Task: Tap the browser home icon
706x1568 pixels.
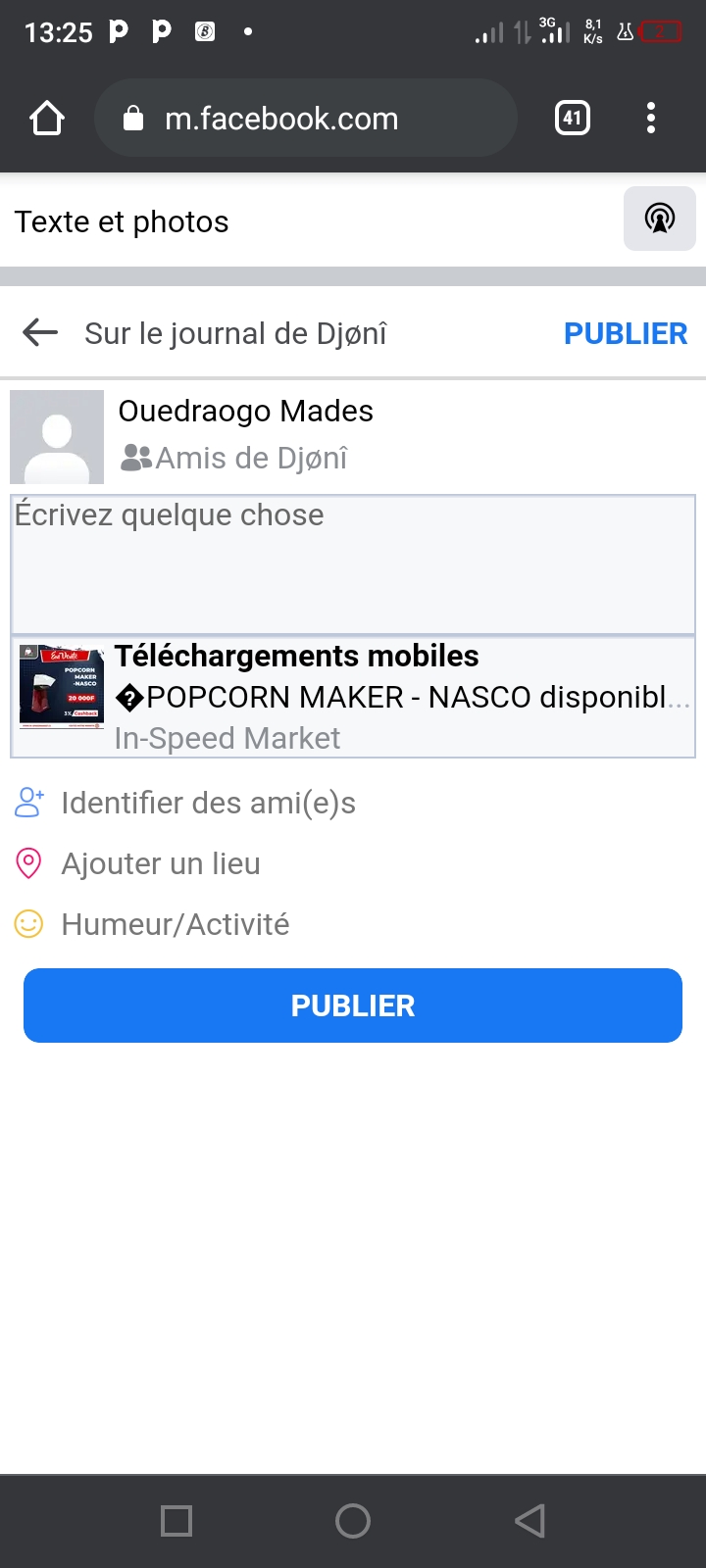Action: pyautogui.click(x=47, y=119)
